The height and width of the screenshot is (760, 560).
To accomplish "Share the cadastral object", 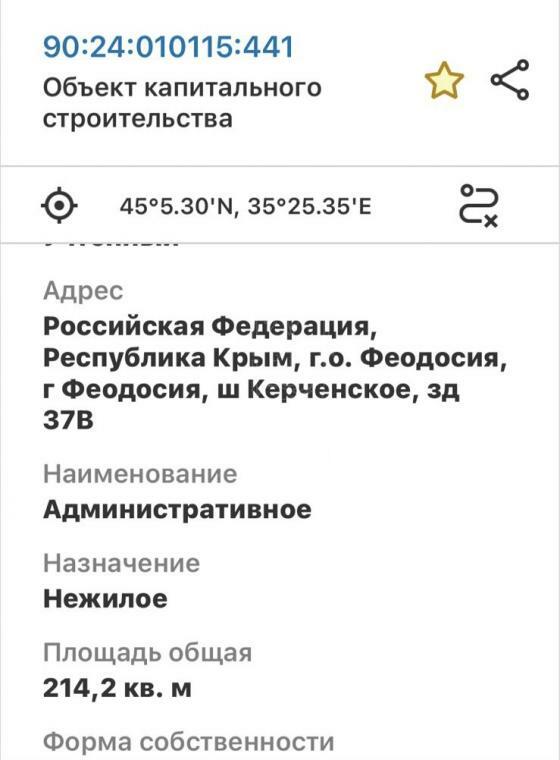I will pos(510,80).
